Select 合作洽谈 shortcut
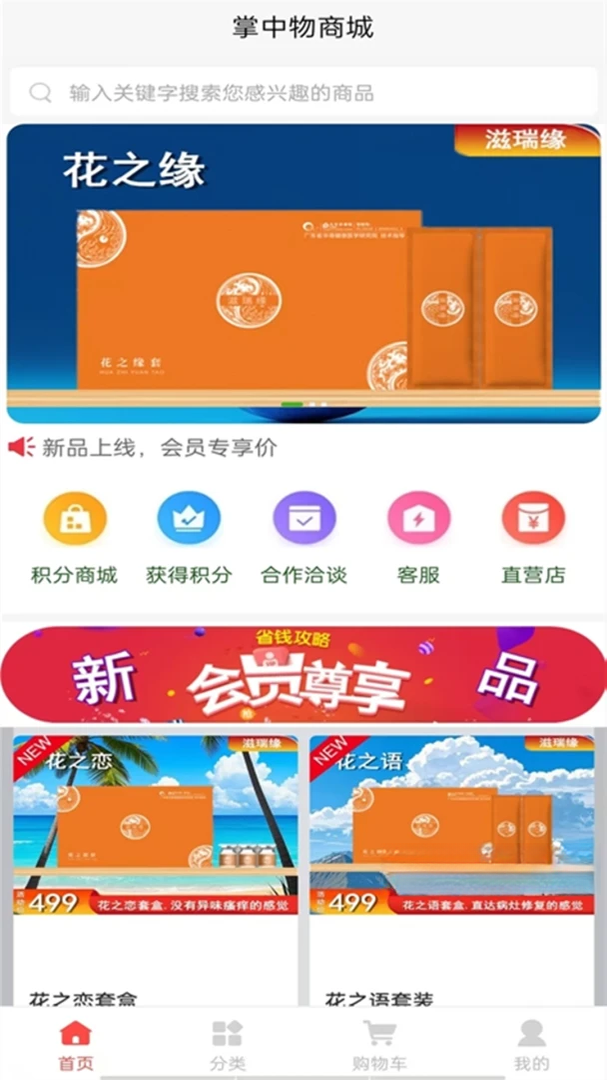 coord(304,539)
